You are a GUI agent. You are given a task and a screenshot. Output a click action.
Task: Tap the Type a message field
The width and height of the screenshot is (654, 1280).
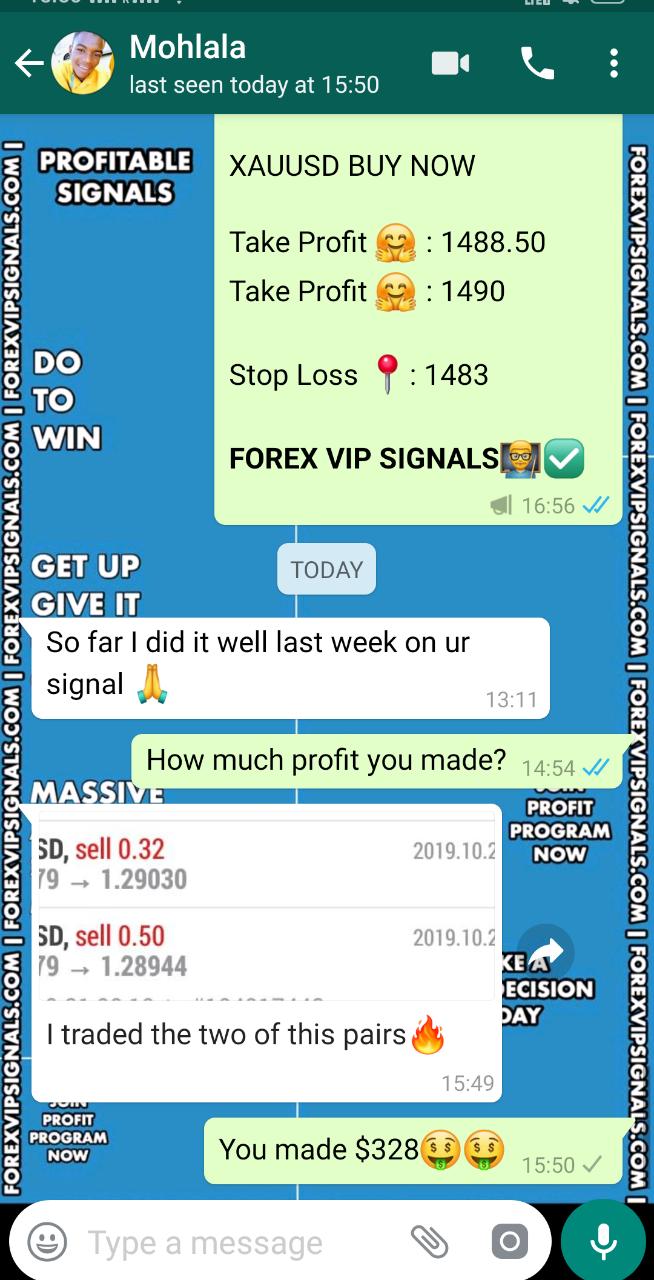[x=240, y=1242]
